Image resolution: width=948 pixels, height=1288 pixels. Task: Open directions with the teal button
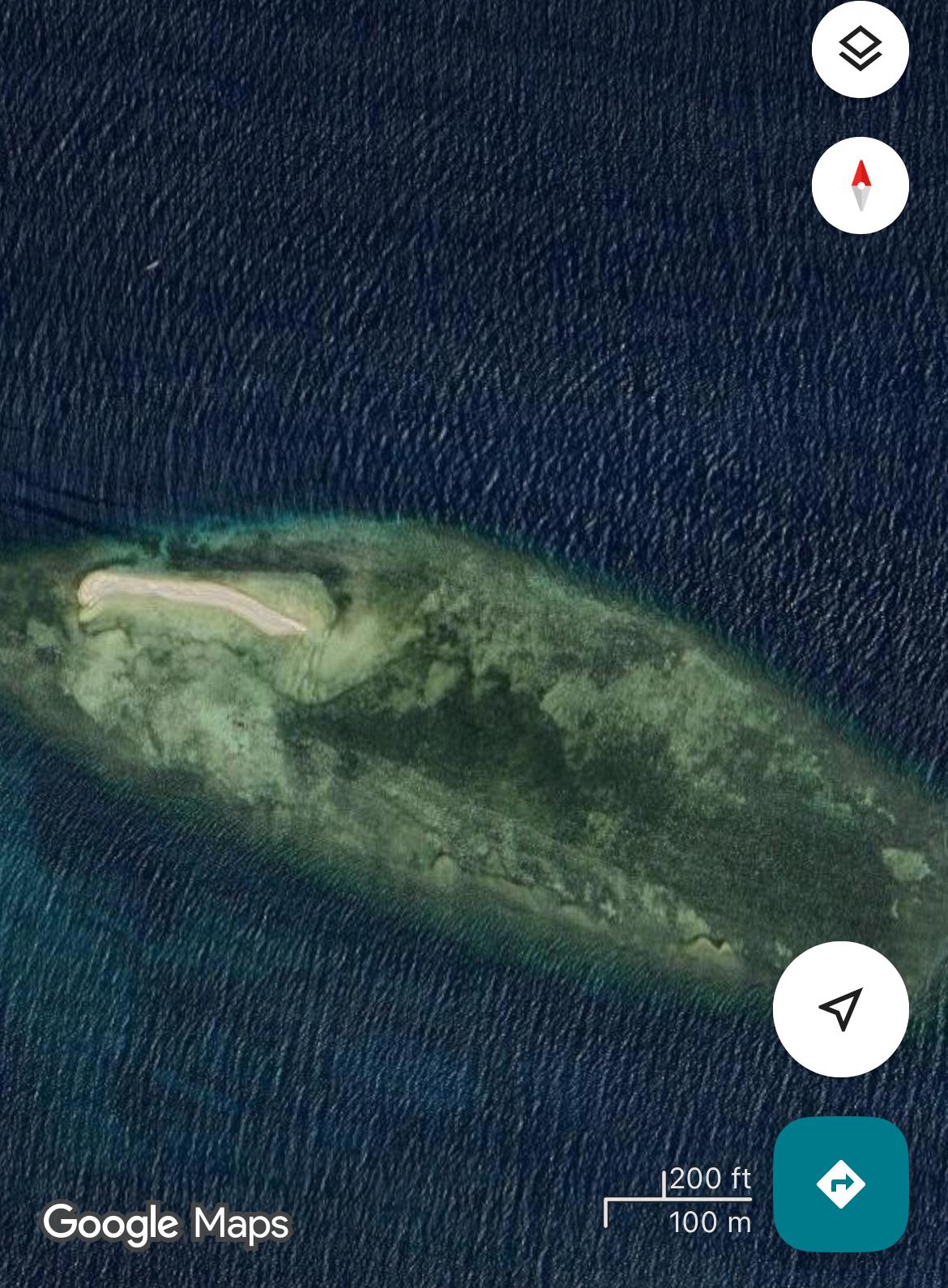(x=840, y=1184)
